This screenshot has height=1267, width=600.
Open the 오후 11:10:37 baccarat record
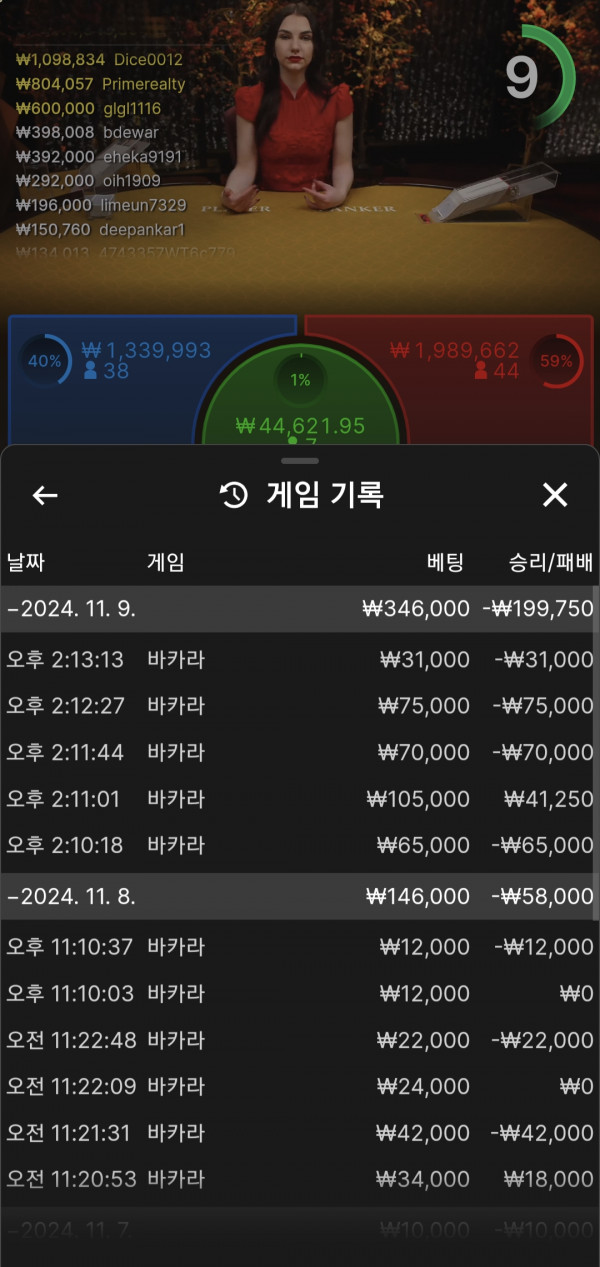pos(300,946)
